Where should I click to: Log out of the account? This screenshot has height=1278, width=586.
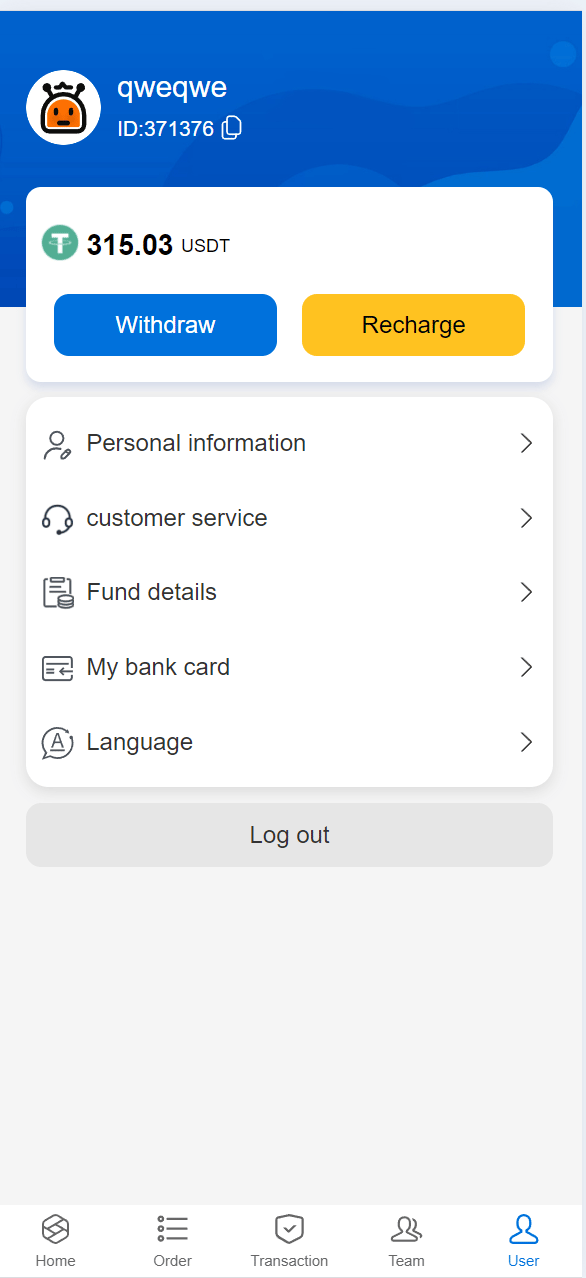[x=289, y=835]
